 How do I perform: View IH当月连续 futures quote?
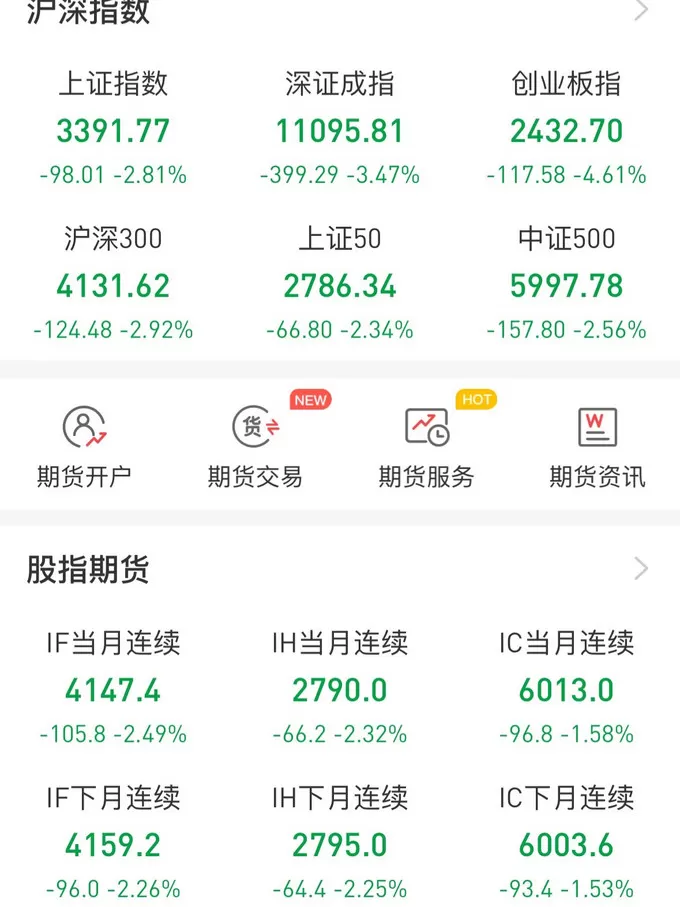[x=340, y=690]
